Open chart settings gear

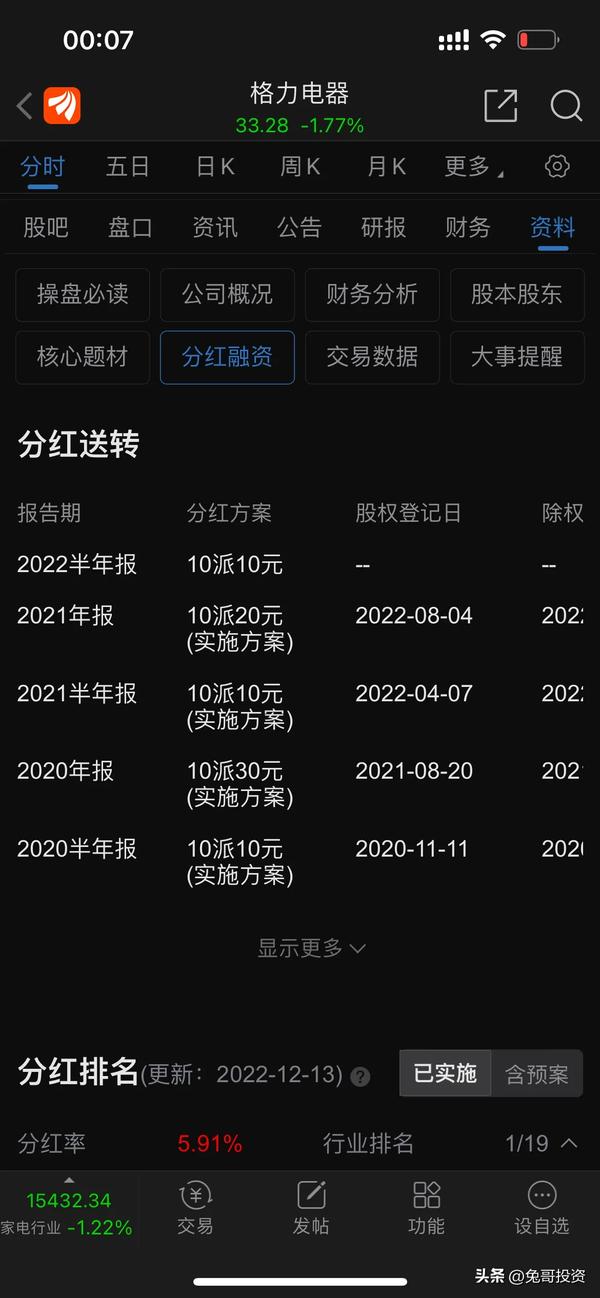tap(557, 166)
